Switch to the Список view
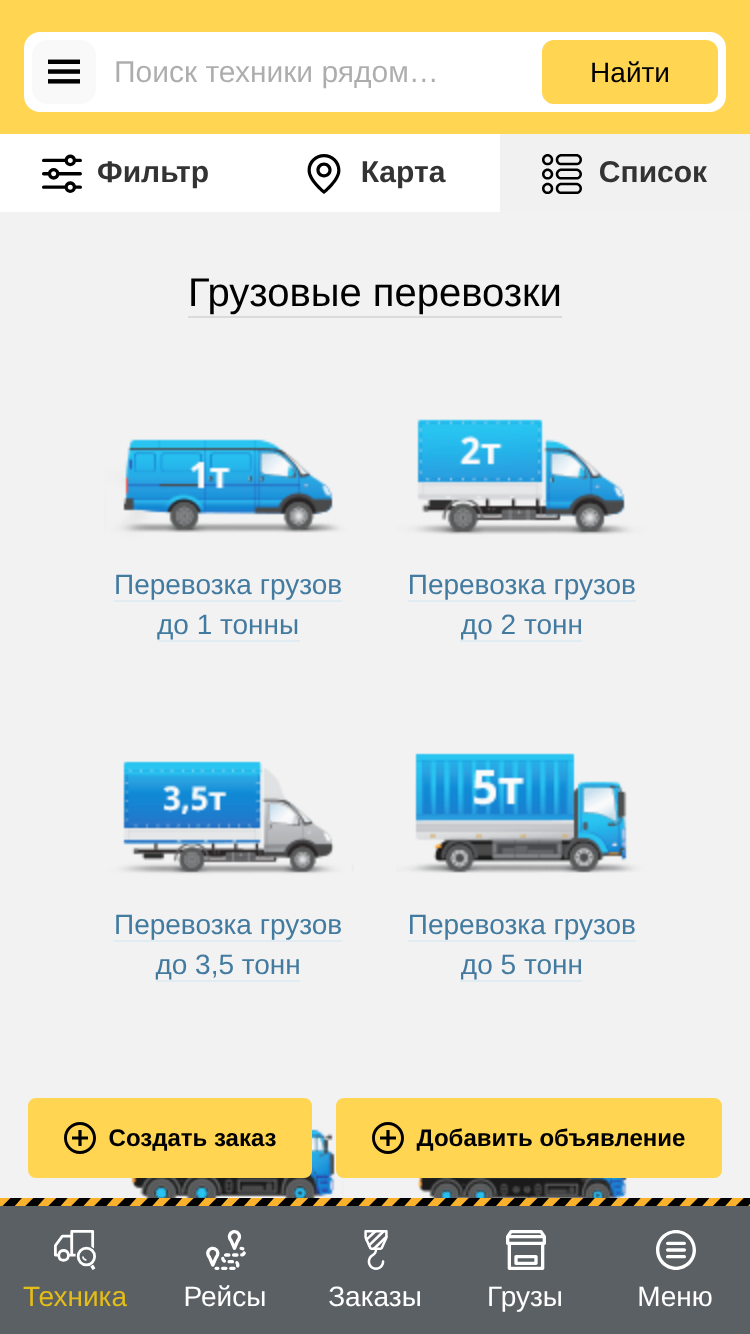The width and height of the screenshot is (750, 1334). coord(625,173)
